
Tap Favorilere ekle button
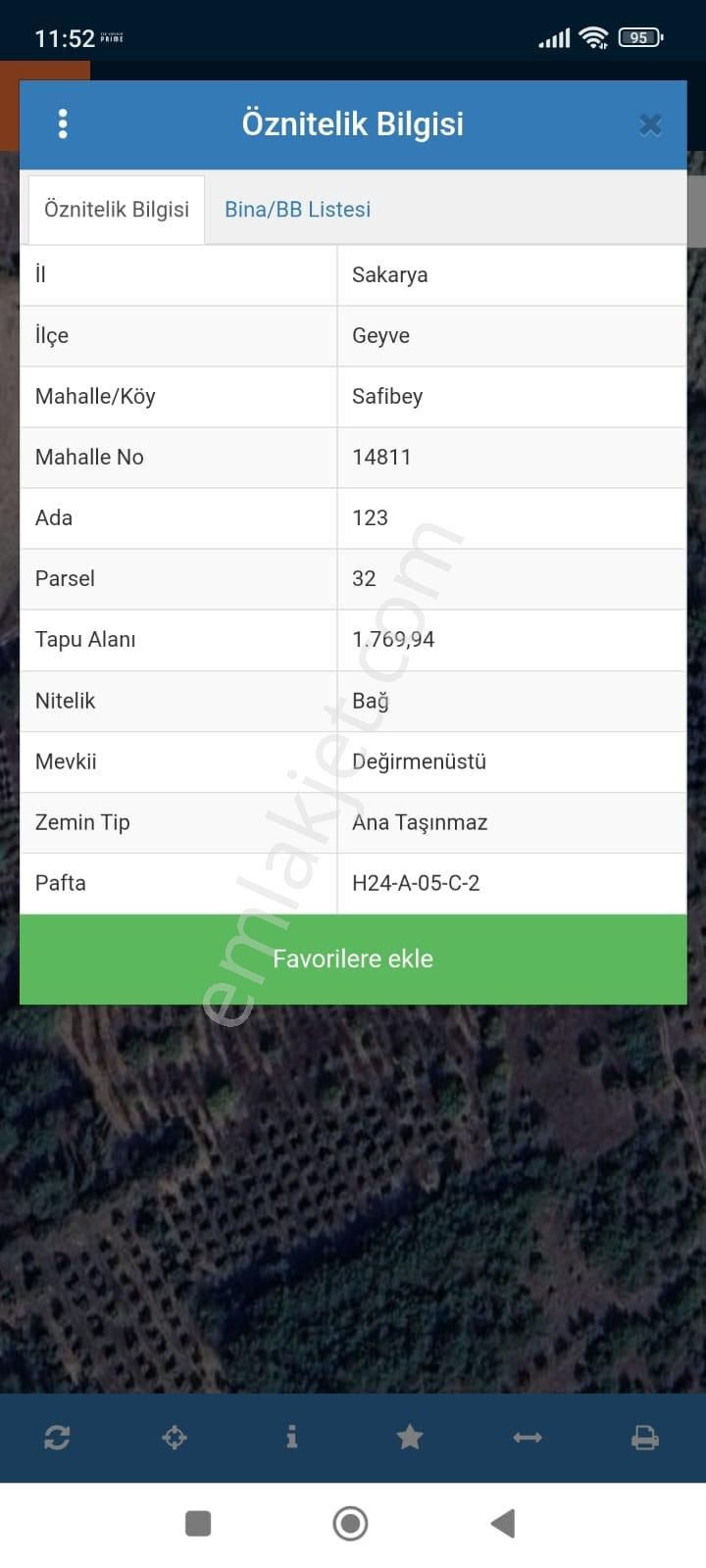pyautogui.click(x=353, y=958)
